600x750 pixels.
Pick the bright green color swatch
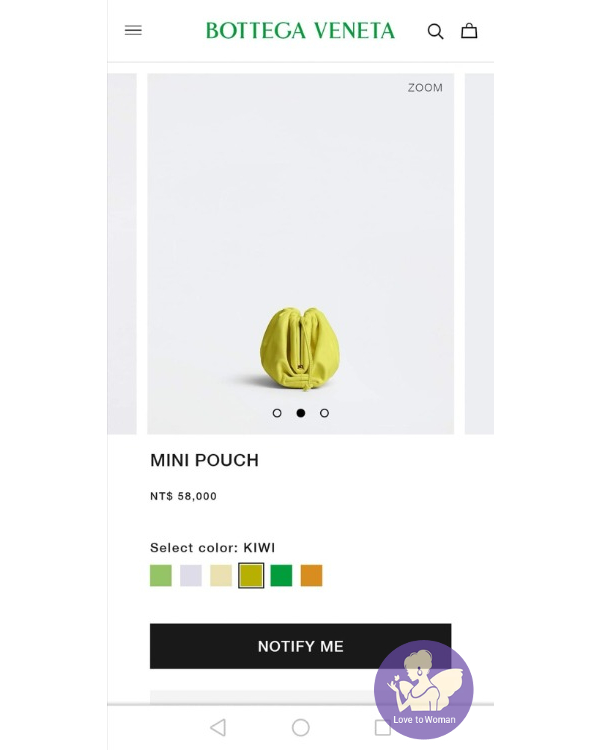click(x=281, y=576)
